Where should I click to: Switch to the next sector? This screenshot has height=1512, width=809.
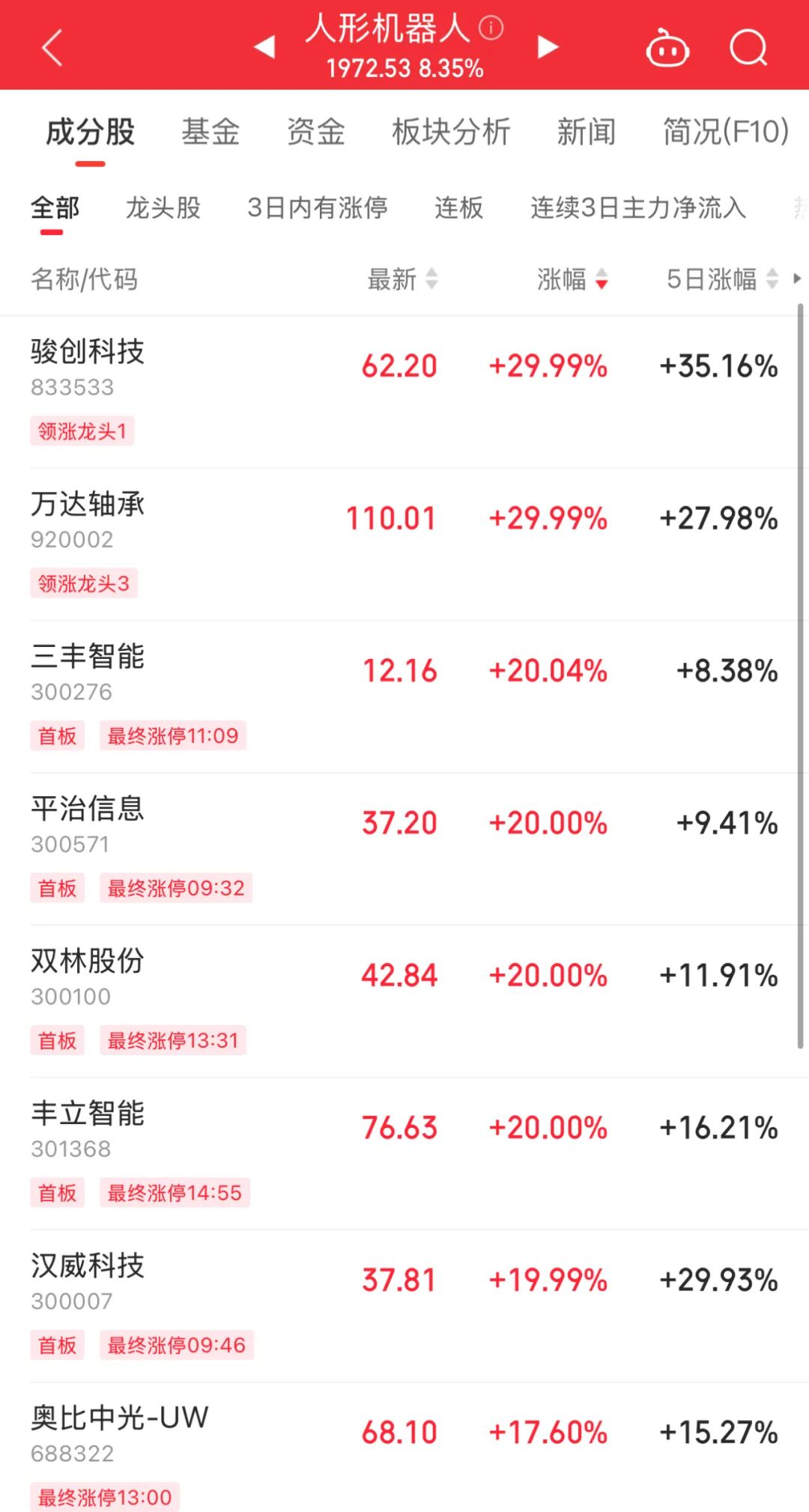click(548, 47)
